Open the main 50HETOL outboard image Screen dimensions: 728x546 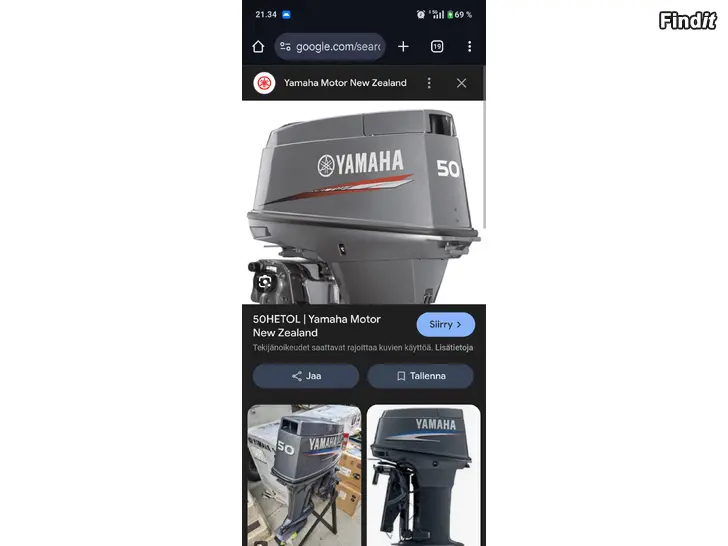pyautogui.click(x=364, y=200)
